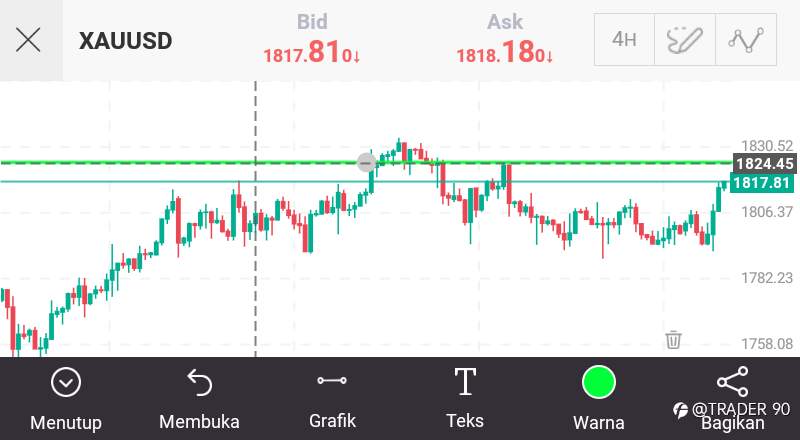Open the chart indicators icon
800x440 pixels.
746,40
